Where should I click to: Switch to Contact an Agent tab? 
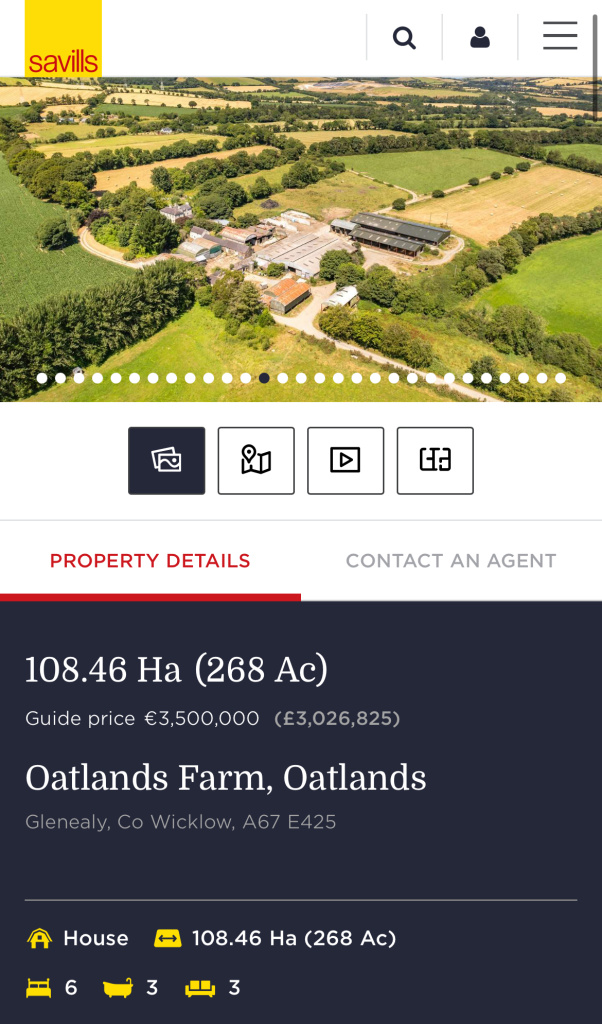pos(451,561)
